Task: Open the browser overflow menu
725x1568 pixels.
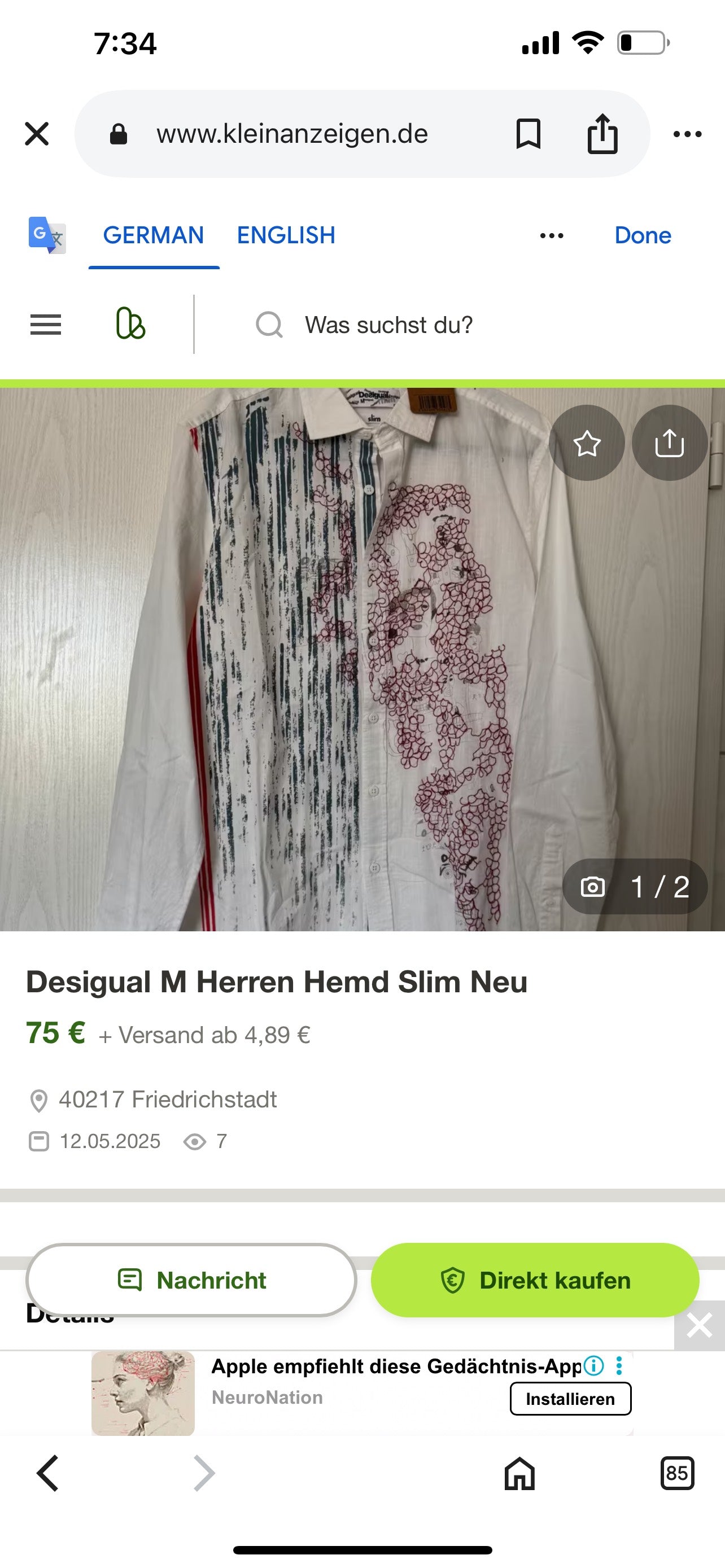Action: [687, 134]
